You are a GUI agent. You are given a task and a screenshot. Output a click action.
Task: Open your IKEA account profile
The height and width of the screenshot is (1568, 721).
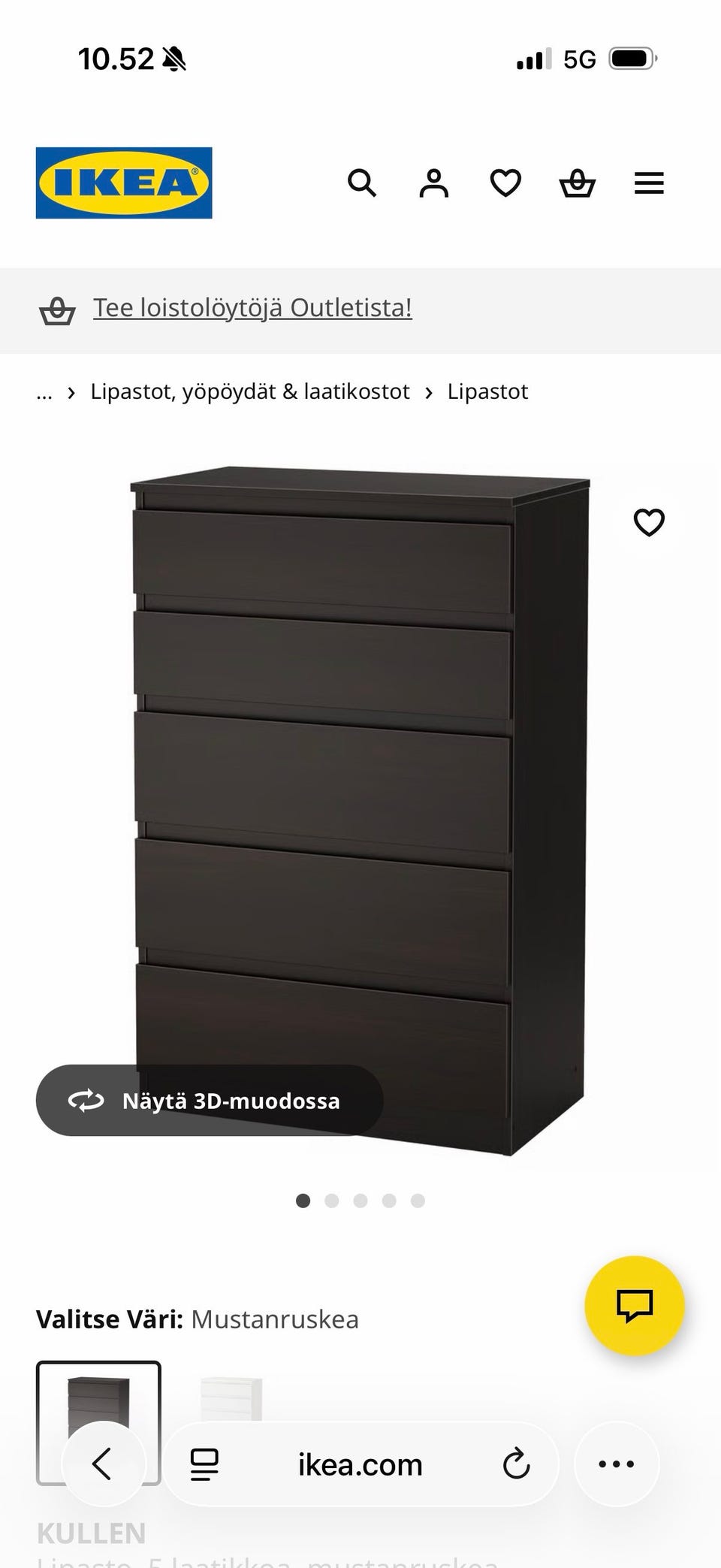click(434, 183)
